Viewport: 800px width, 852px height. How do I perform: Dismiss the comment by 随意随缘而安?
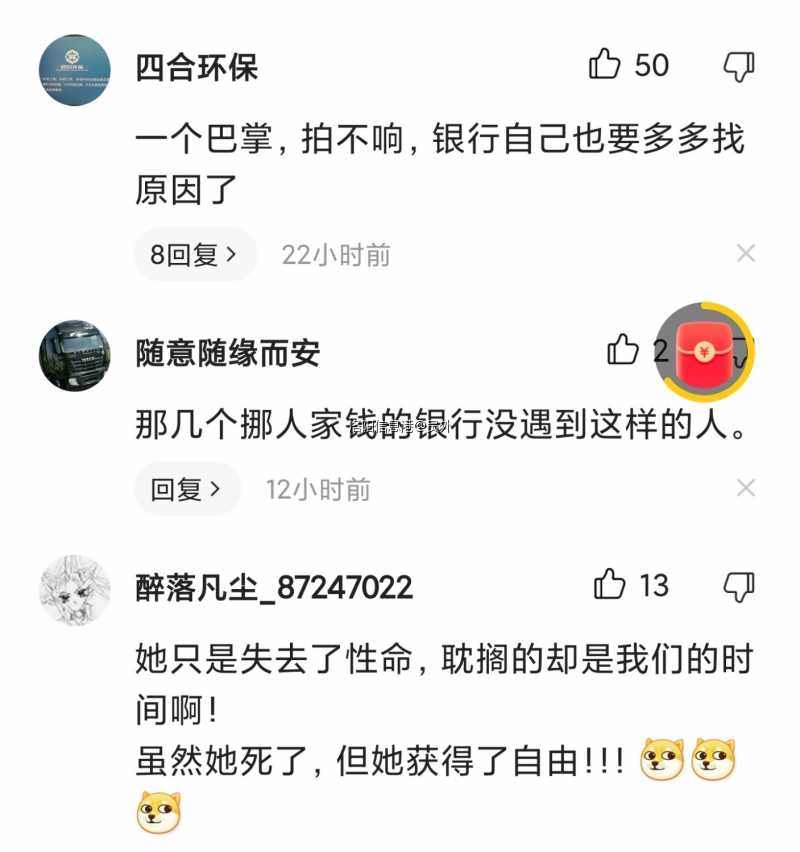point(746,488)
